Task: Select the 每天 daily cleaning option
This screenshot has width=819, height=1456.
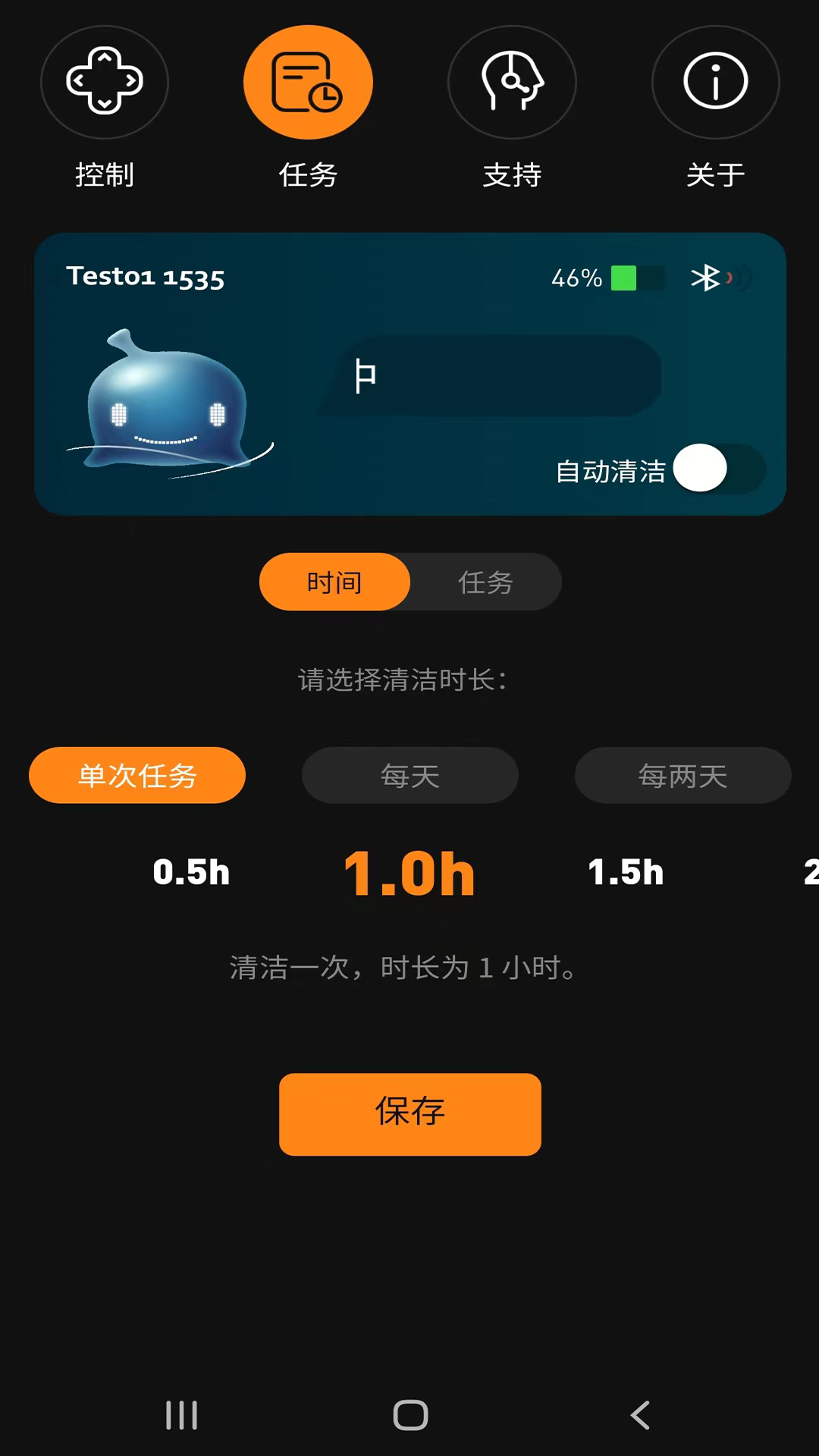Action: pos(409,775)
